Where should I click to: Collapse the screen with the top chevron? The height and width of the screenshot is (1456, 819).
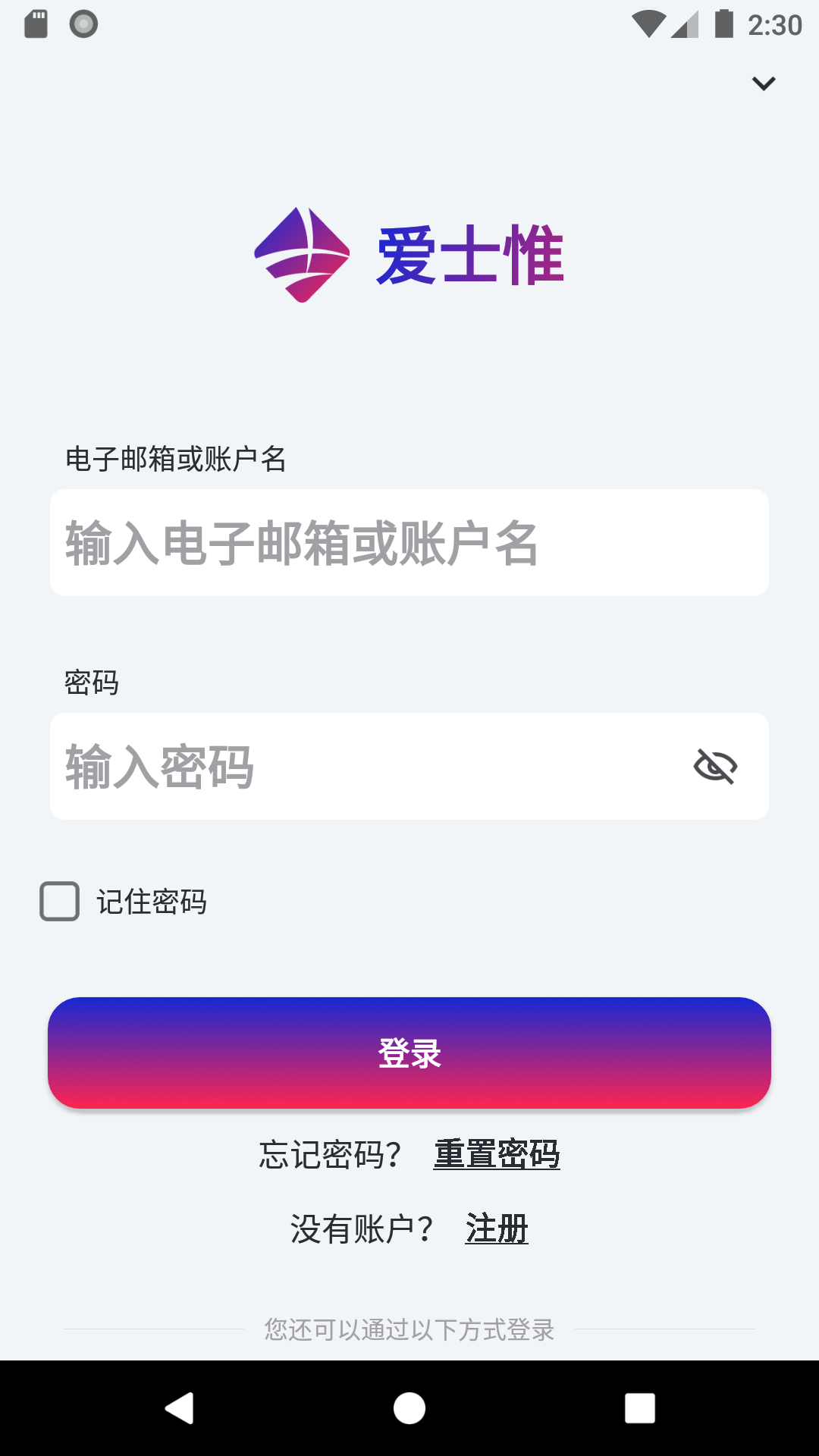[x=763, y=83]
